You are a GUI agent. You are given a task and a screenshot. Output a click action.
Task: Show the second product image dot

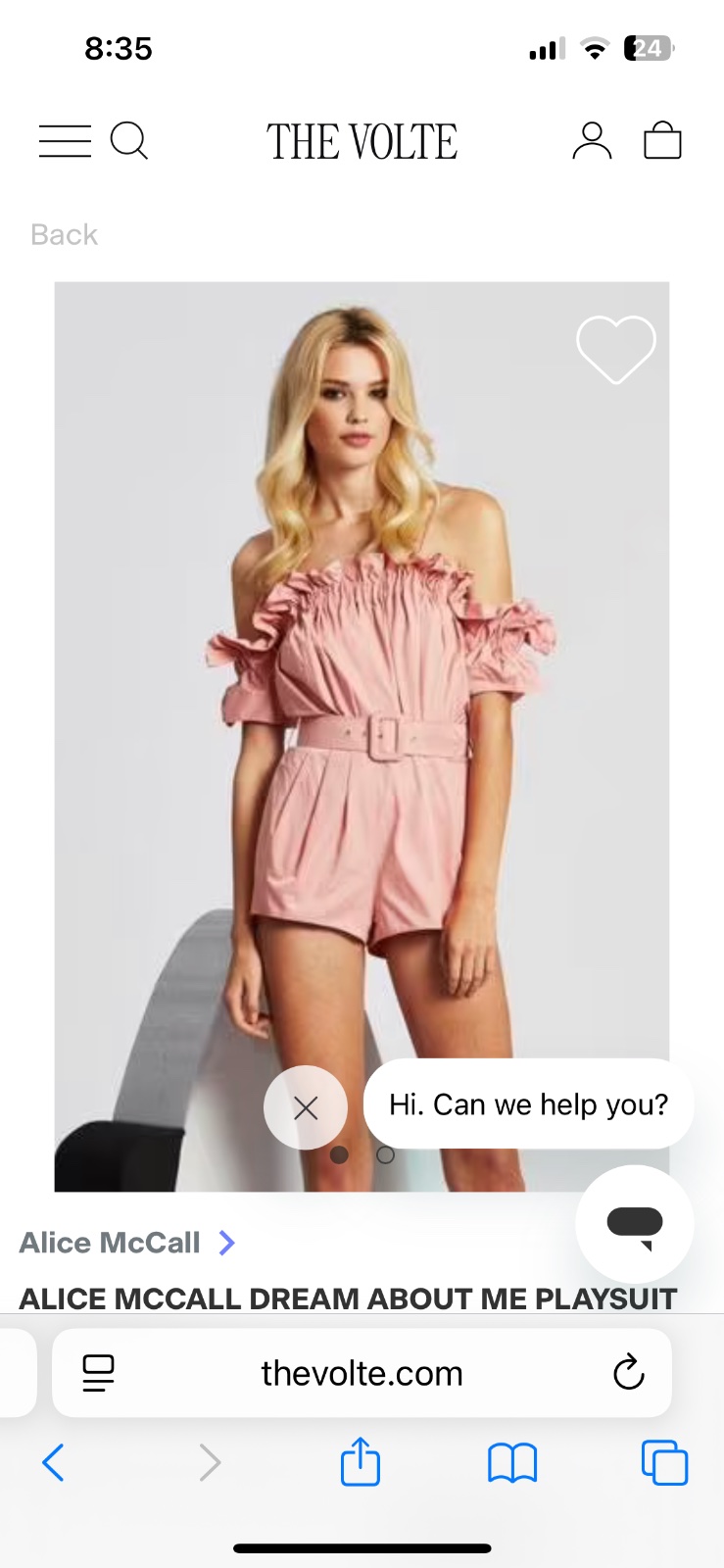coord(386,1155)
